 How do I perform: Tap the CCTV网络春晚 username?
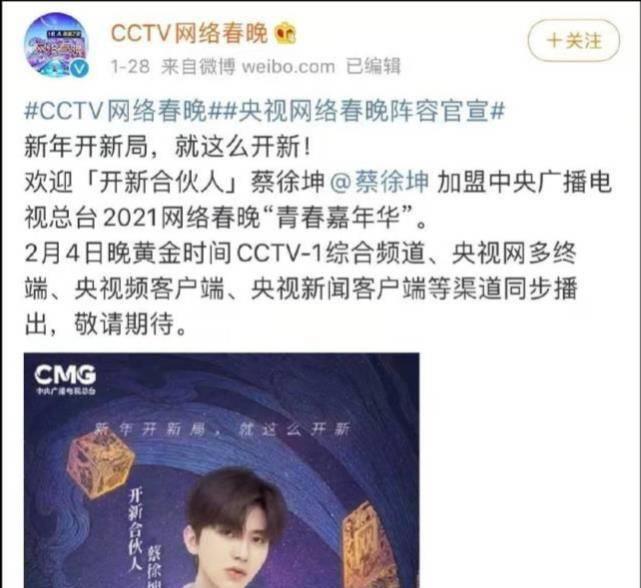tap(189, 33)
